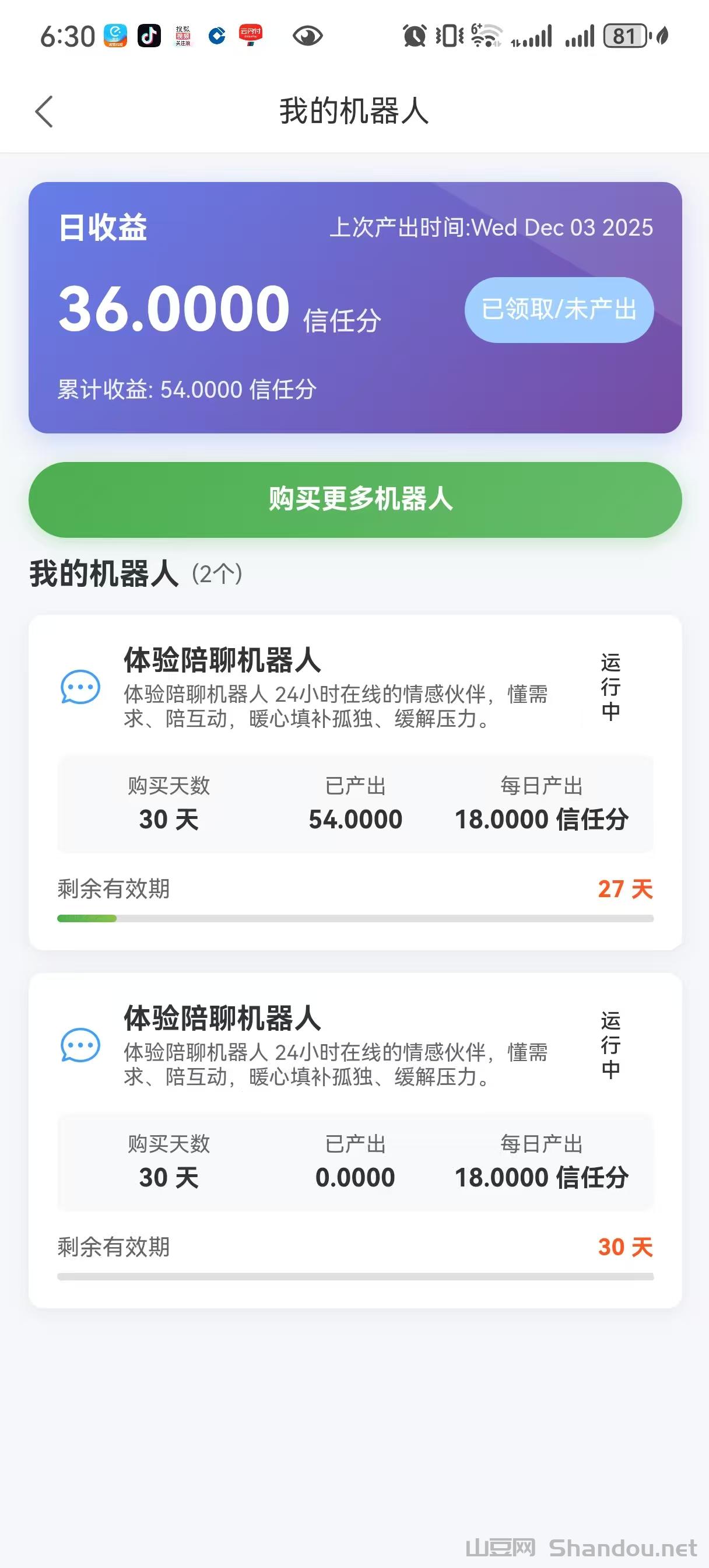Go back from the 我的机器人 page
709x1568 pixels.
(44, 112)
